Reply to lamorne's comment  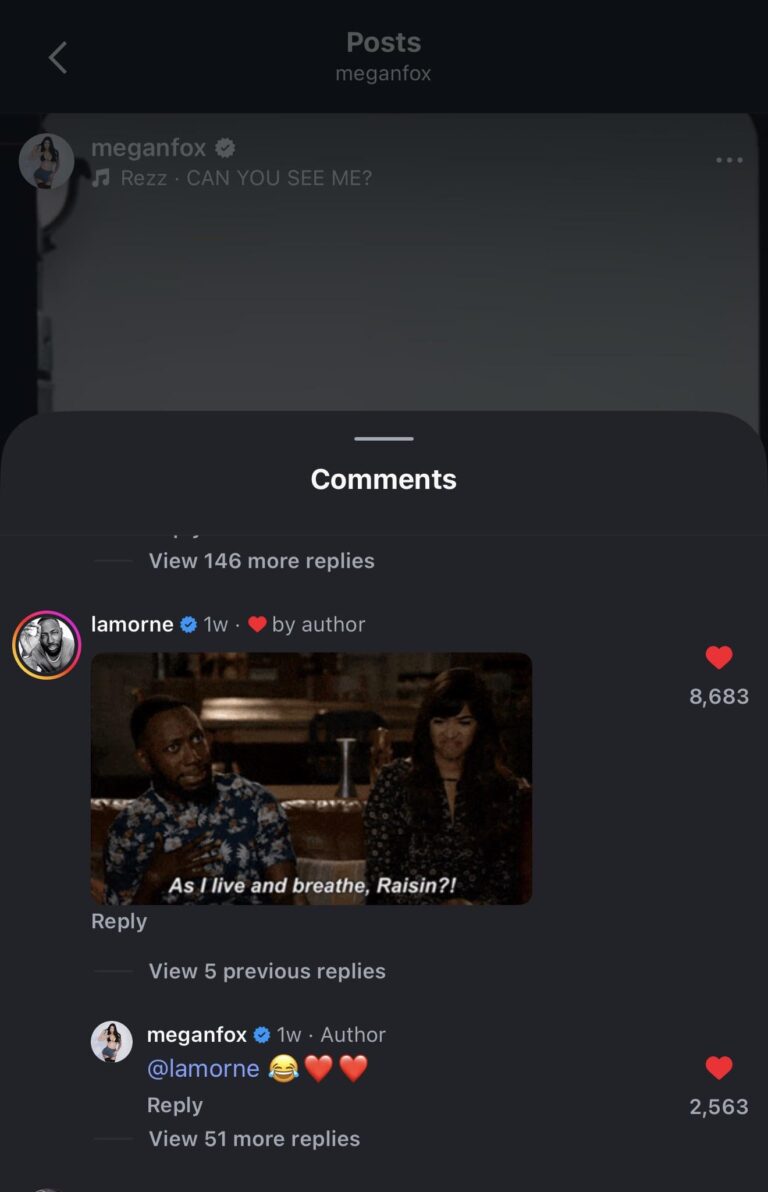click(x=119, y=921)
